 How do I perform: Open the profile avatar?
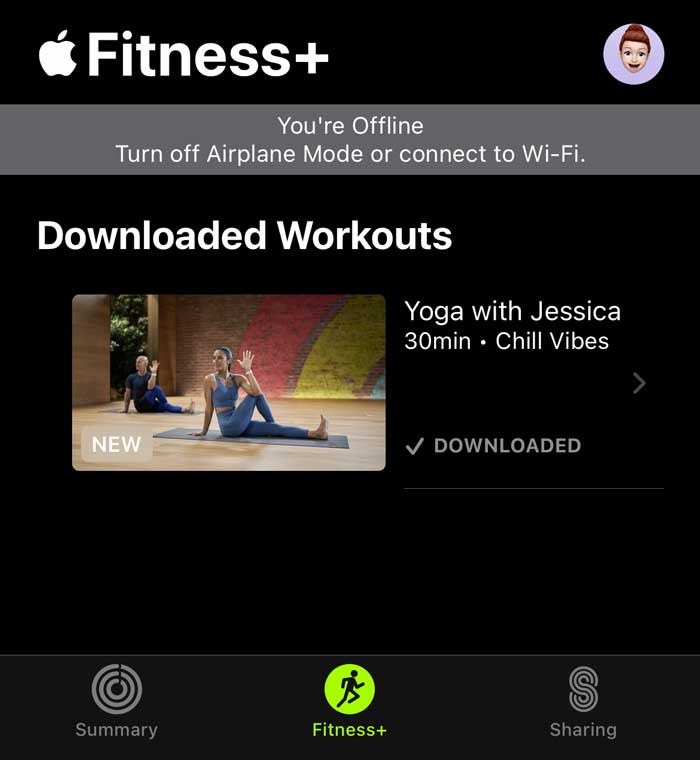634,54
